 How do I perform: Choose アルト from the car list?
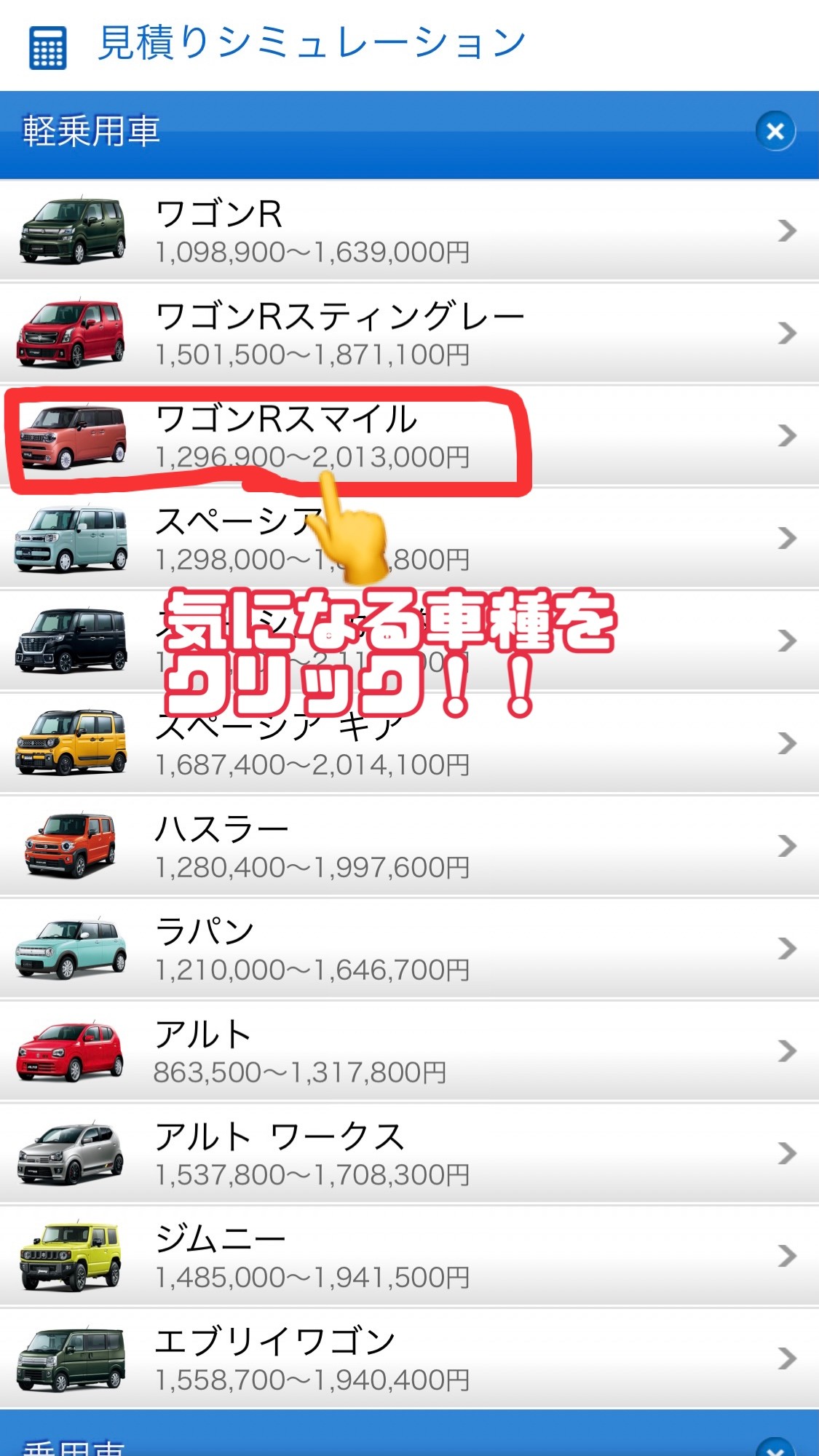(x=408, y=1051)
